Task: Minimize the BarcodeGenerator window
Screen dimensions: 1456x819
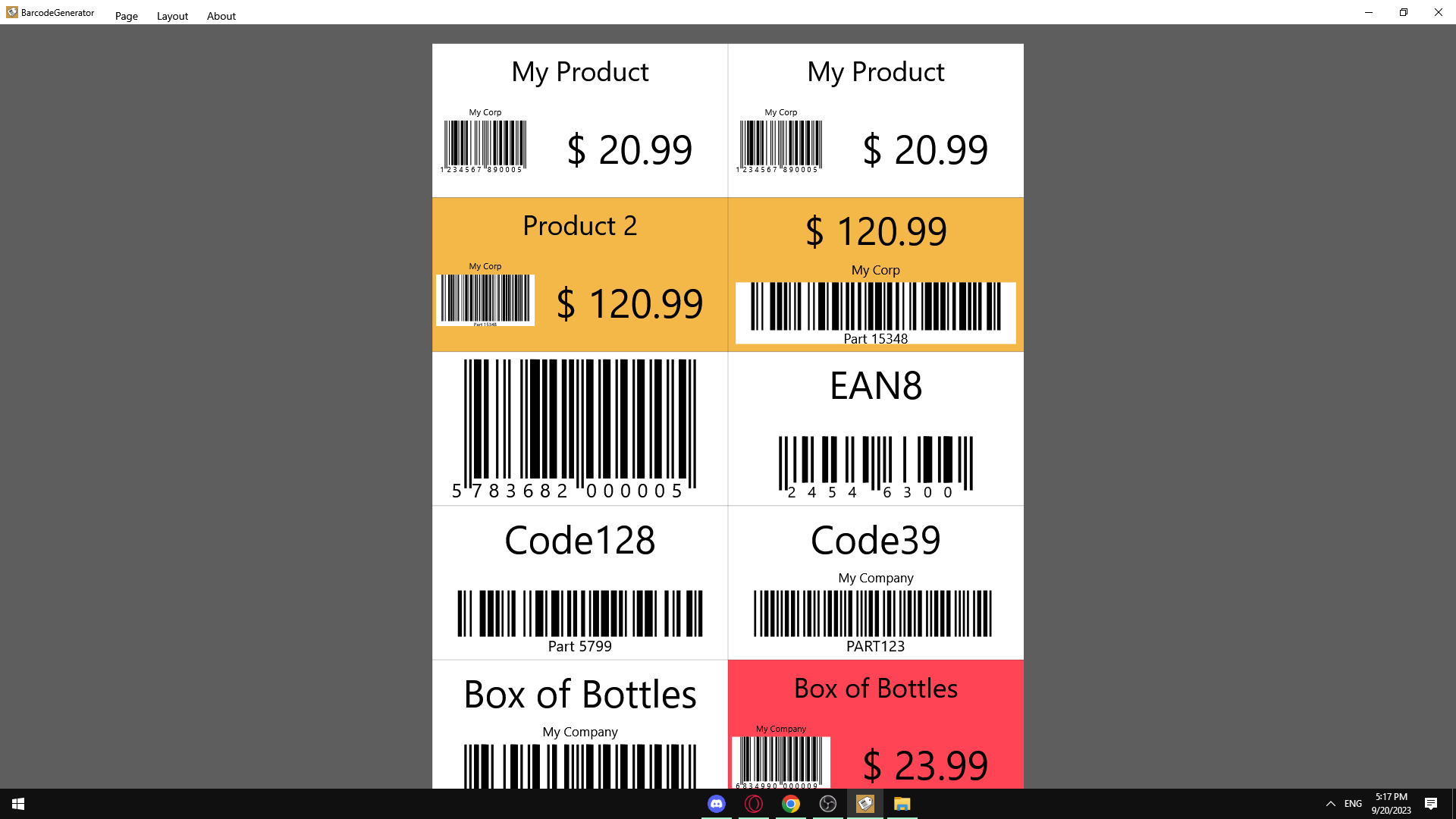Action: [x=1368, y=12]
